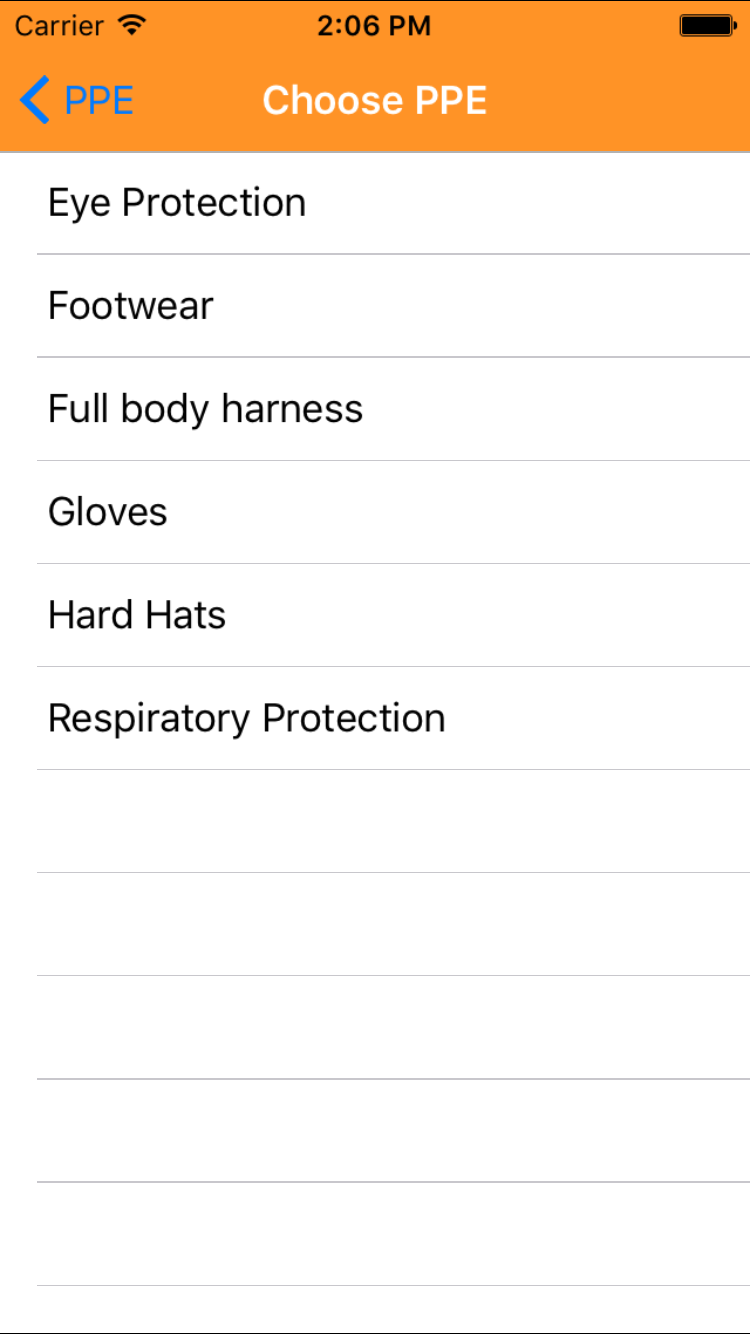Viewport: 750px width, 1334px height.
Task: Go back to the PPE screen
Action: click(77, 101)
